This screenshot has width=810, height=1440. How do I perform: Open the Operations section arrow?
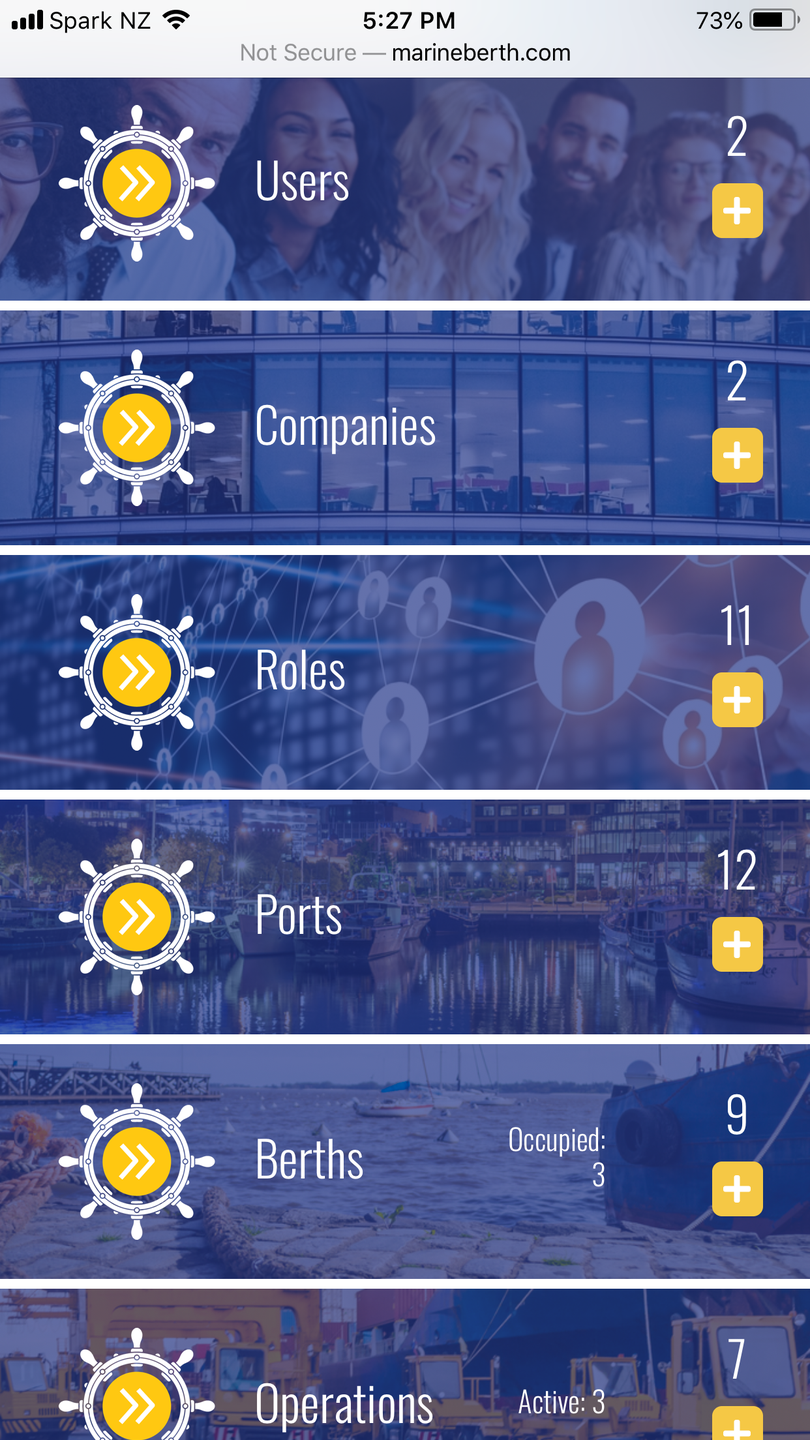(x=137, y=1404)
